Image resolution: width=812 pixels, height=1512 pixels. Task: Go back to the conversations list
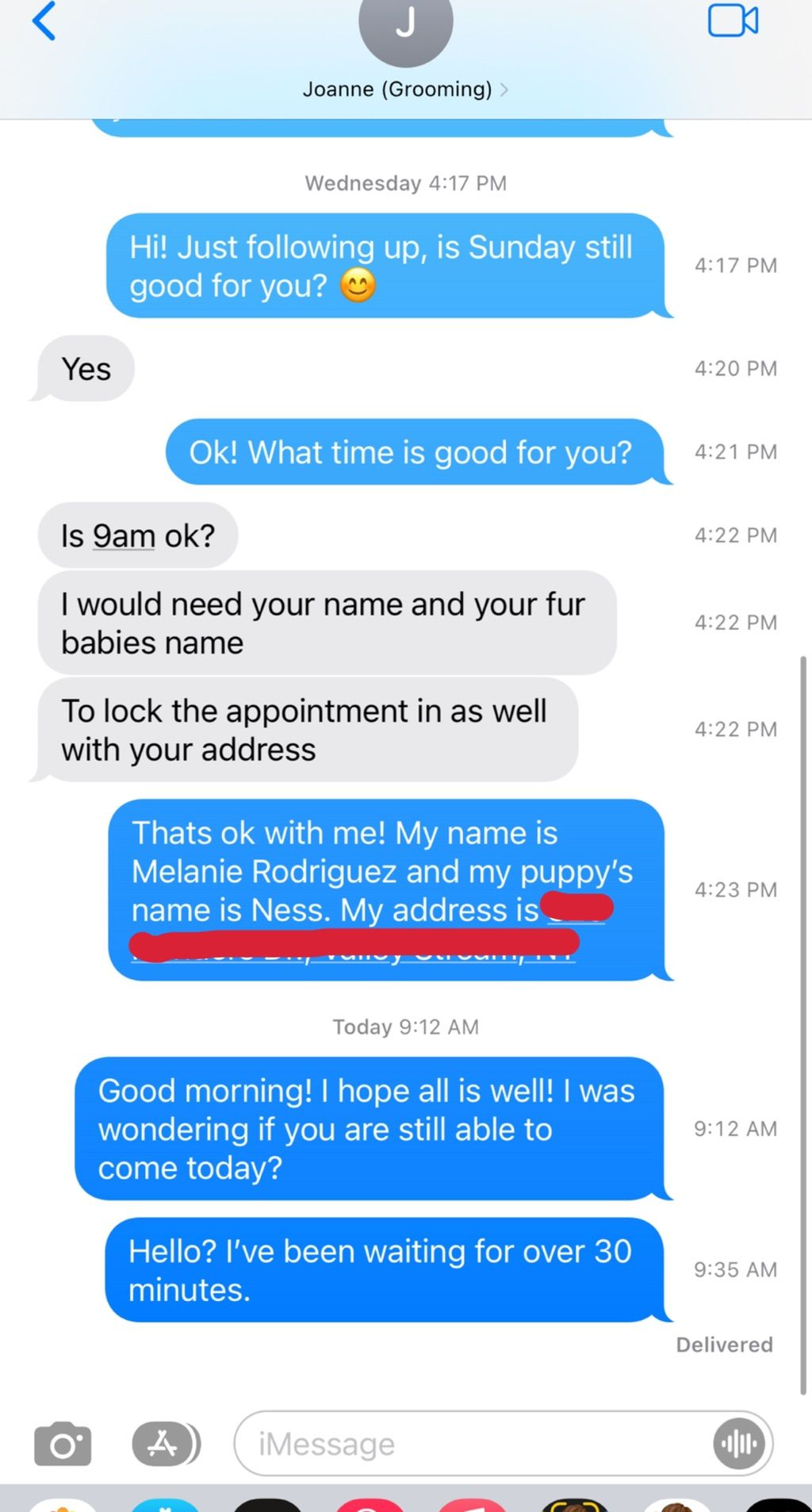[44, 21]
